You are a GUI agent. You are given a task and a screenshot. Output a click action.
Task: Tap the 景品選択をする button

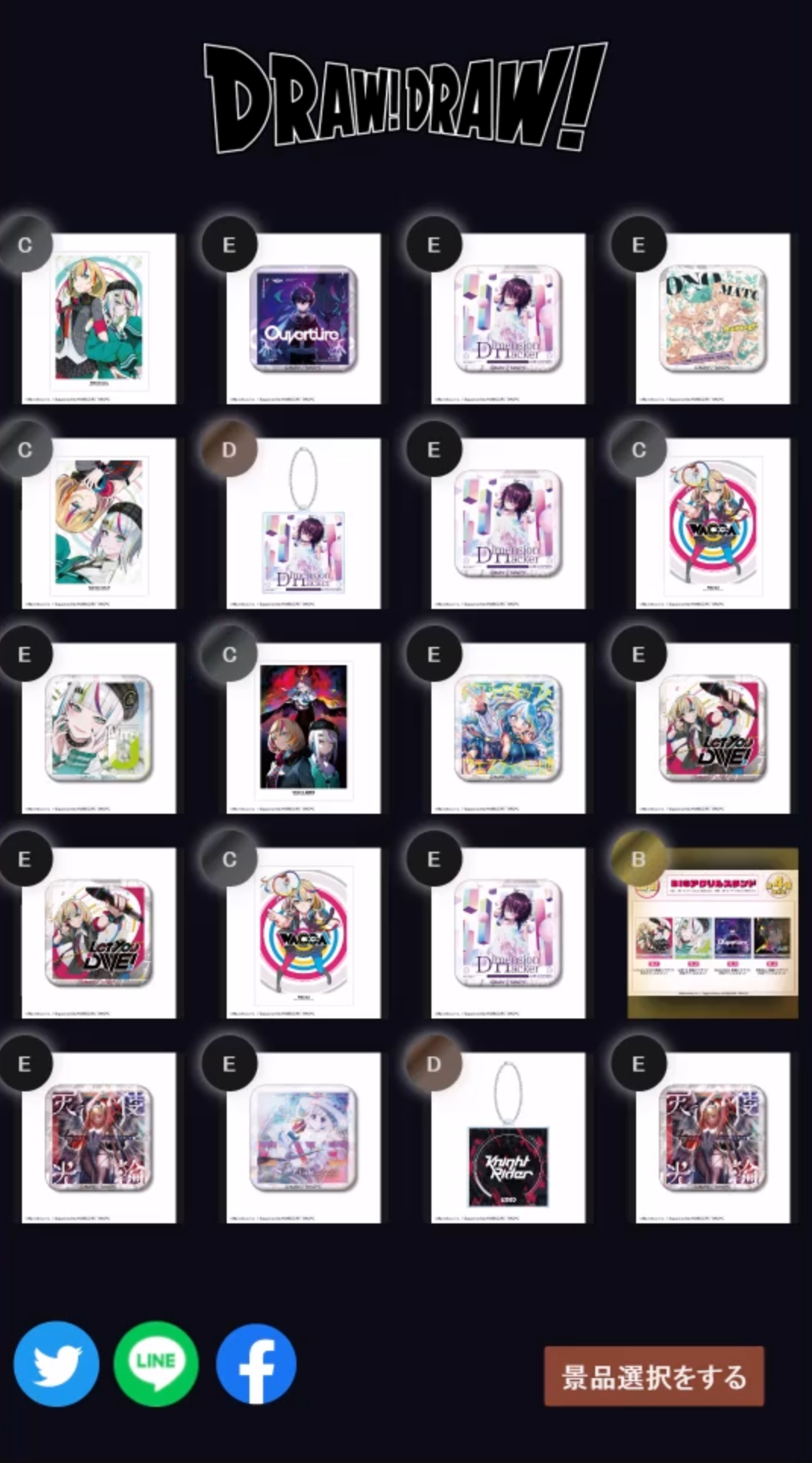click(654, 1377)
